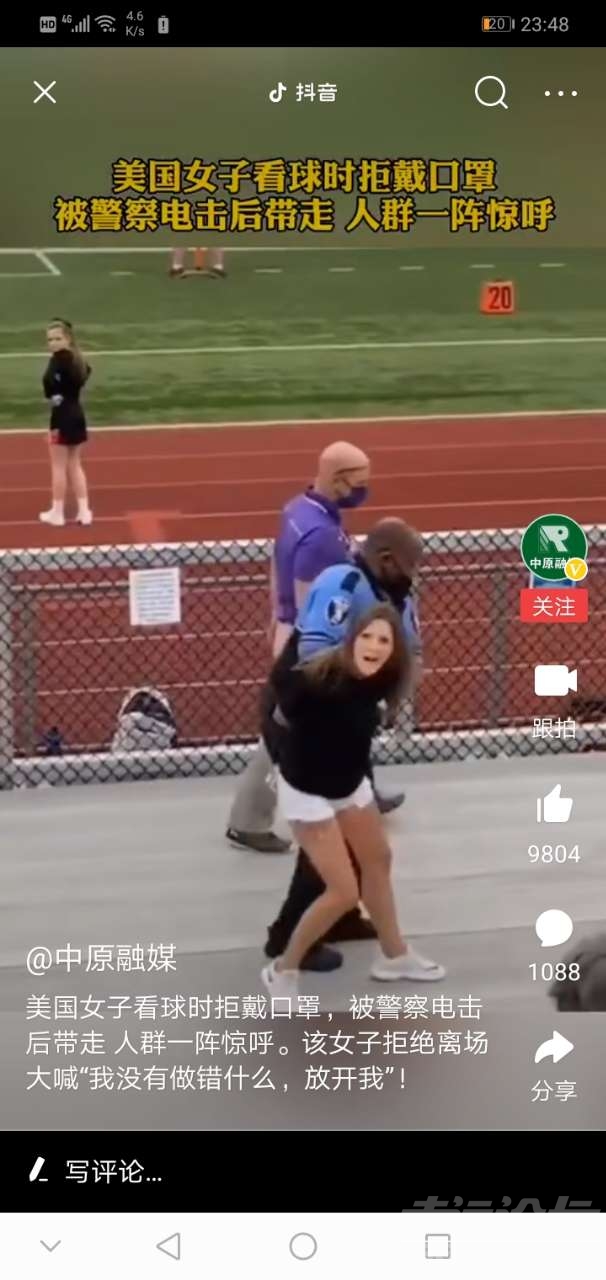Share this video via 分享
The image size is (606, 1280).
tap(554, 1050)
